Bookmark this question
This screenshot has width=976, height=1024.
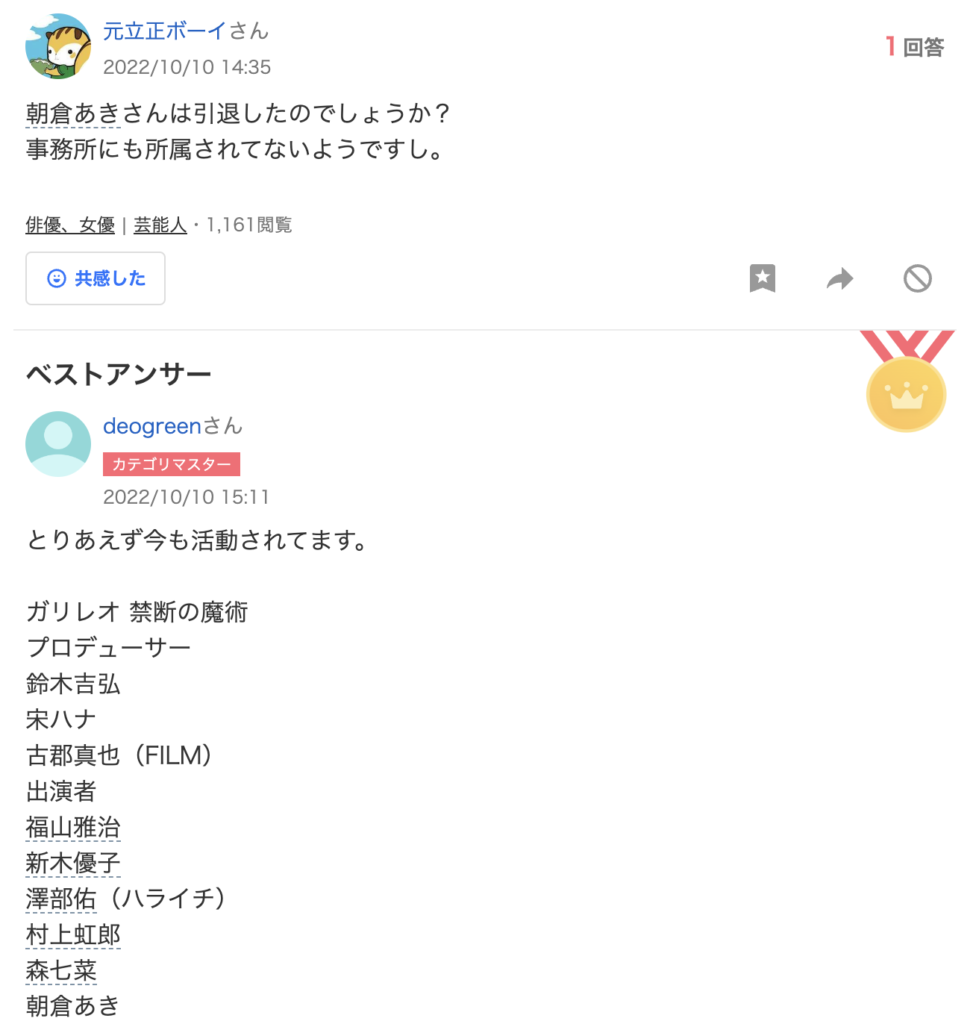click(762, 278)
